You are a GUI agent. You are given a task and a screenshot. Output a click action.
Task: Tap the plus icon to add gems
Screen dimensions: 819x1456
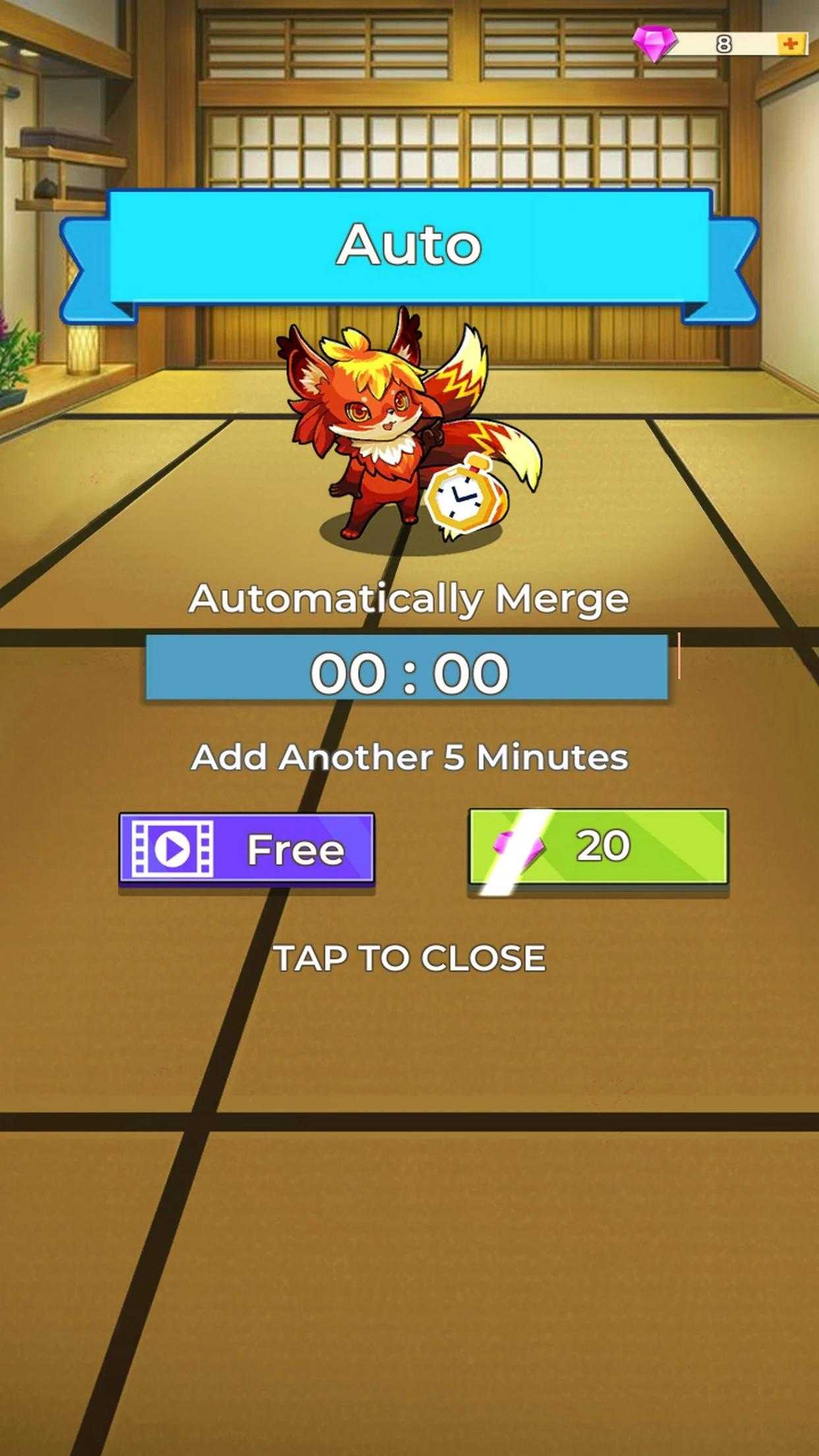789,44
